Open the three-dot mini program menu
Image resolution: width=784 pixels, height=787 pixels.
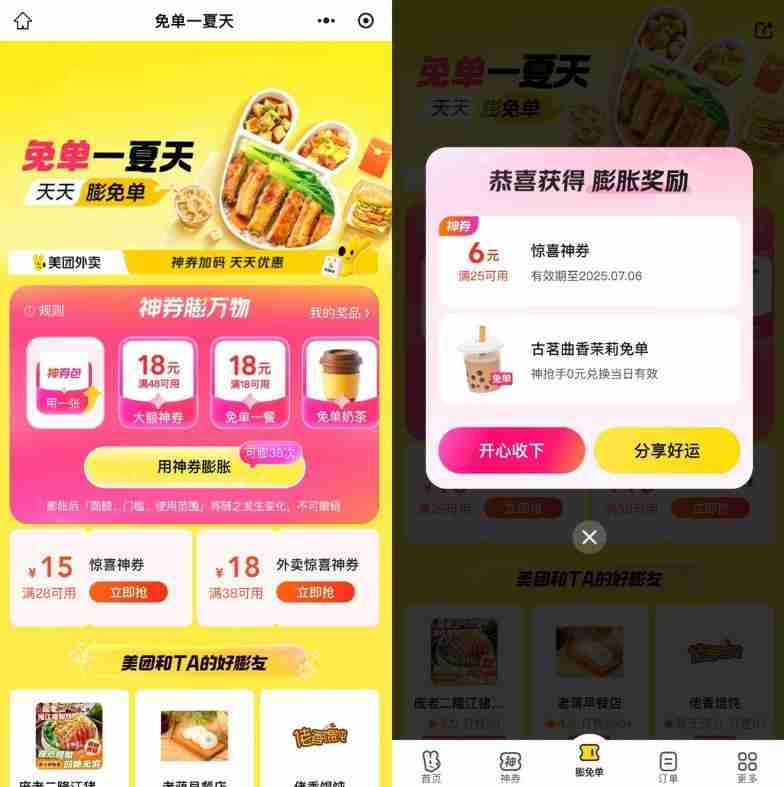[x=326, y=21]
